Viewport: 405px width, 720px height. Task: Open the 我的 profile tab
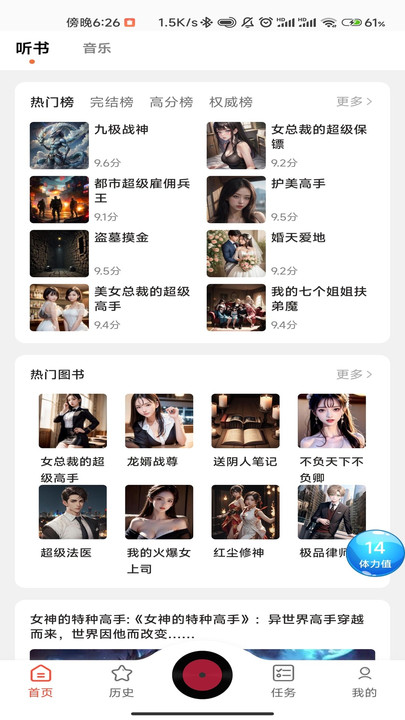pyautogui.click(x=364, y=681)
